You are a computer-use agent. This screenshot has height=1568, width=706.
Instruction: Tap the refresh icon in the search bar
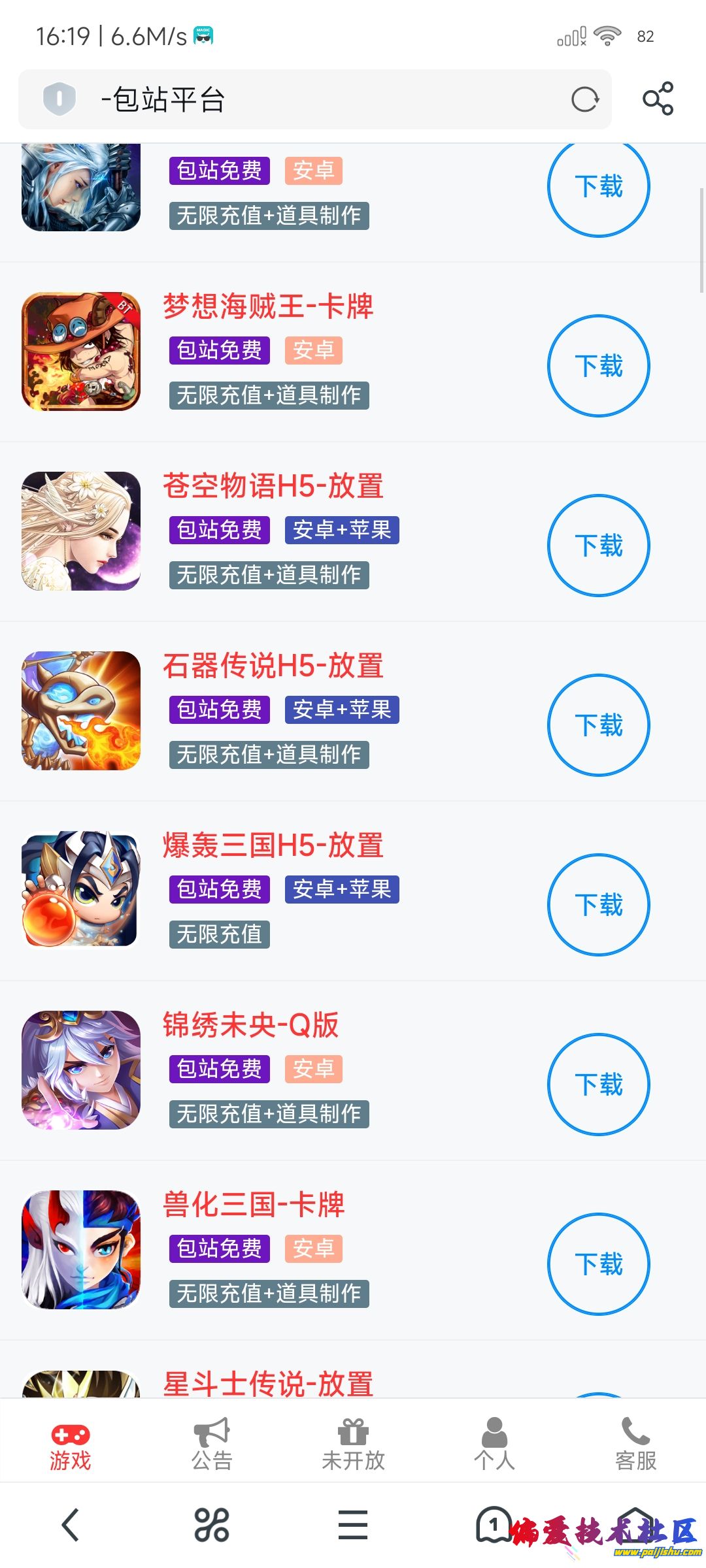click(x=585, y=99)
